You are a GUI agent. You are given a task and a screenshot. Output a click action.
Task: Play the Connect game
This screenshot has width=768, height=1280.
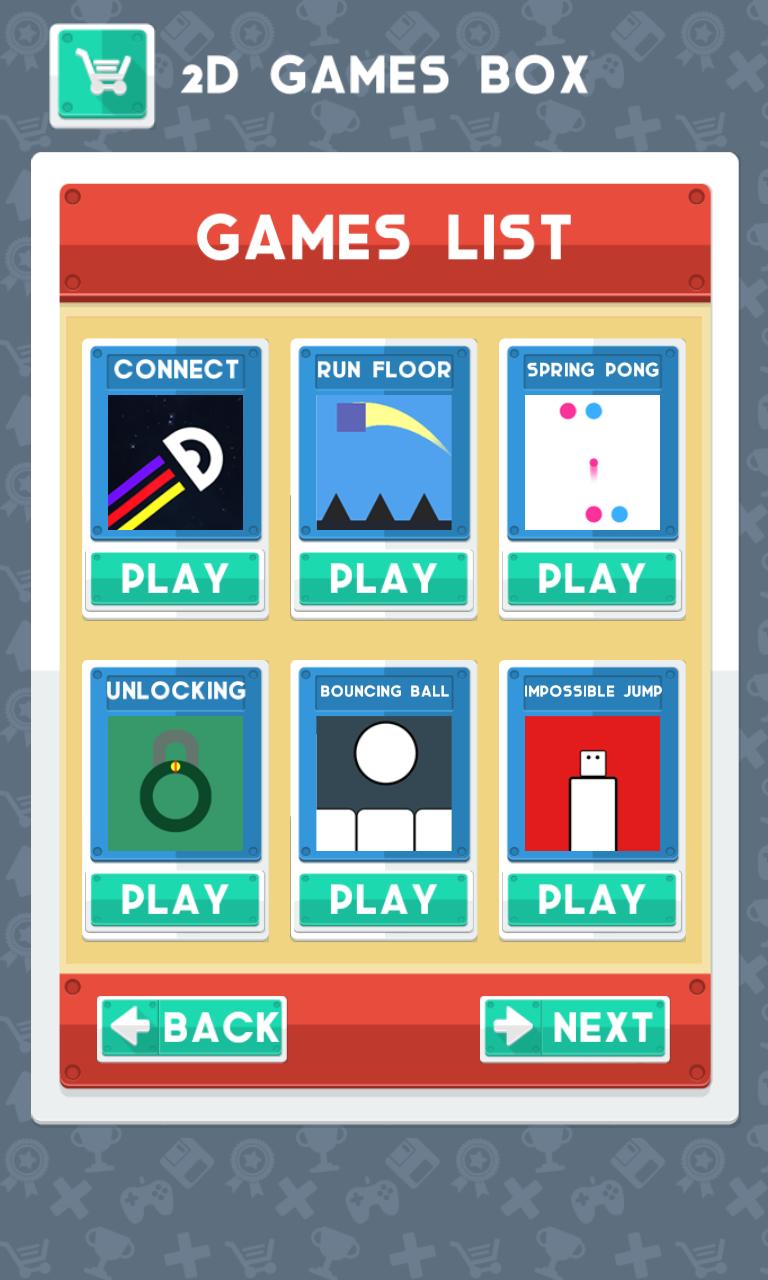175,579
